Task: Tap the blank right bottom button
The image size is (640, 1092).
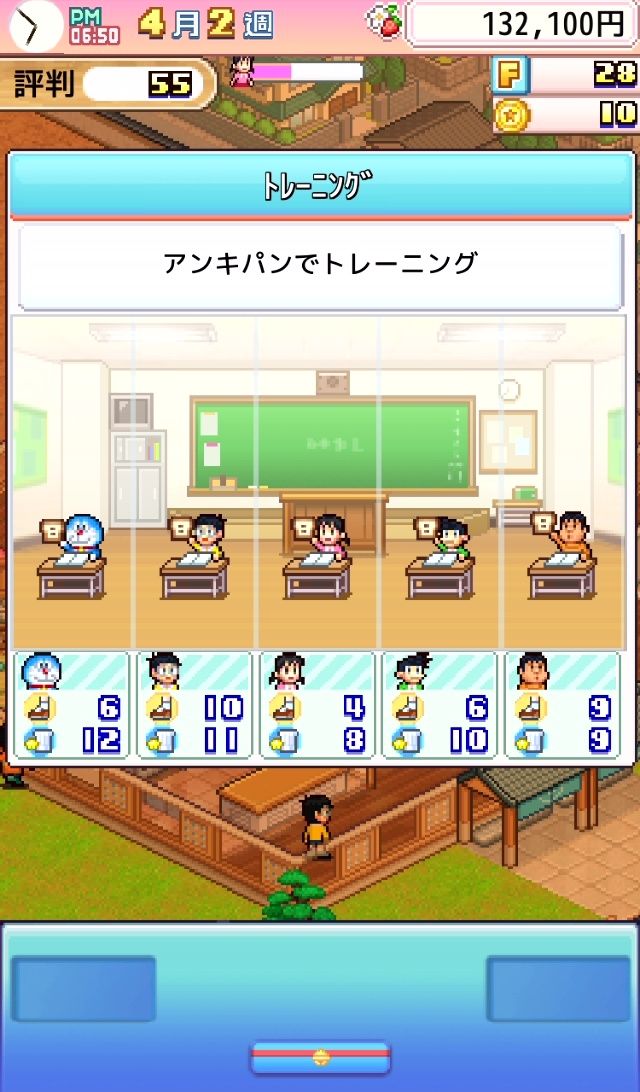Action: click(558, 988)
